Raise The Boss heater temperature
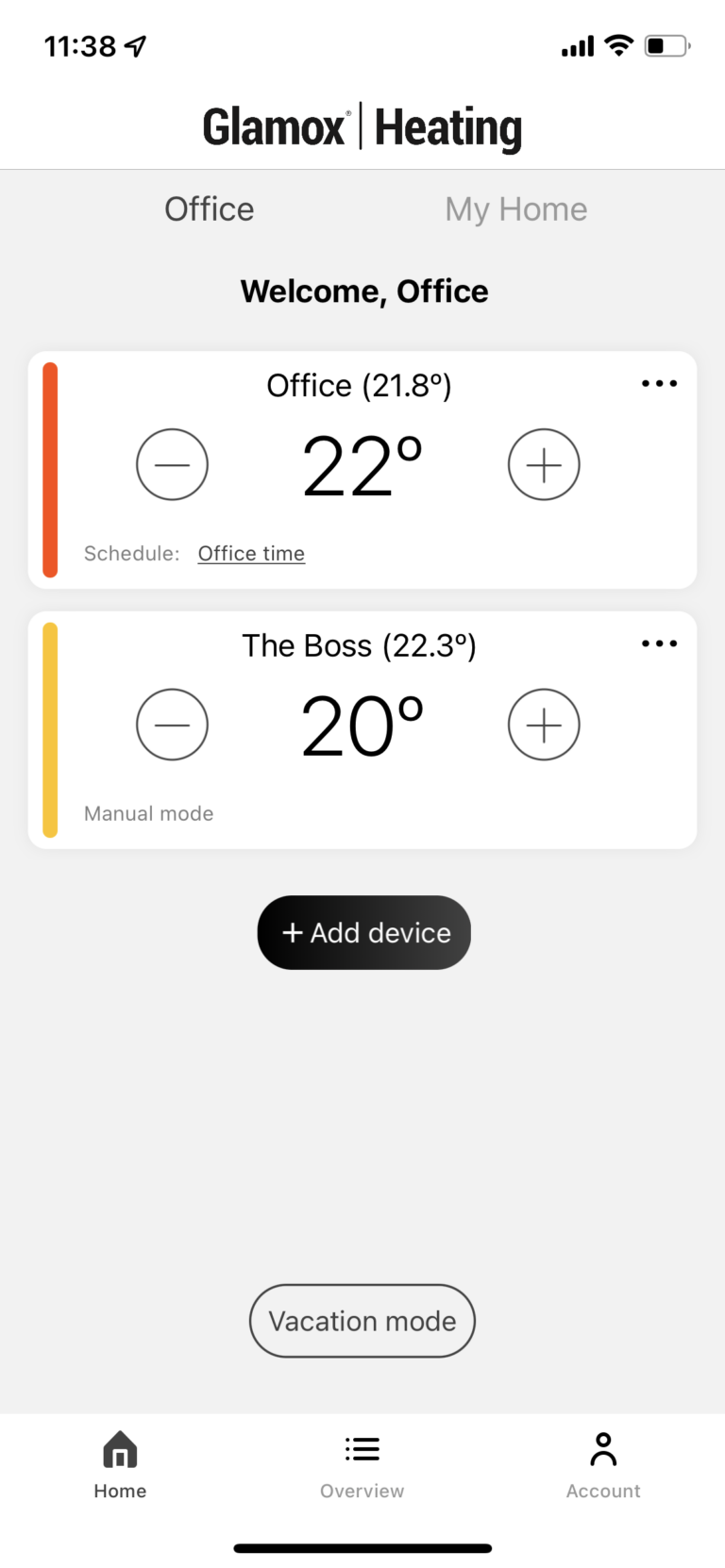Screen dimensions: 725x1568 pyautogui.click(x=544, y=726)
